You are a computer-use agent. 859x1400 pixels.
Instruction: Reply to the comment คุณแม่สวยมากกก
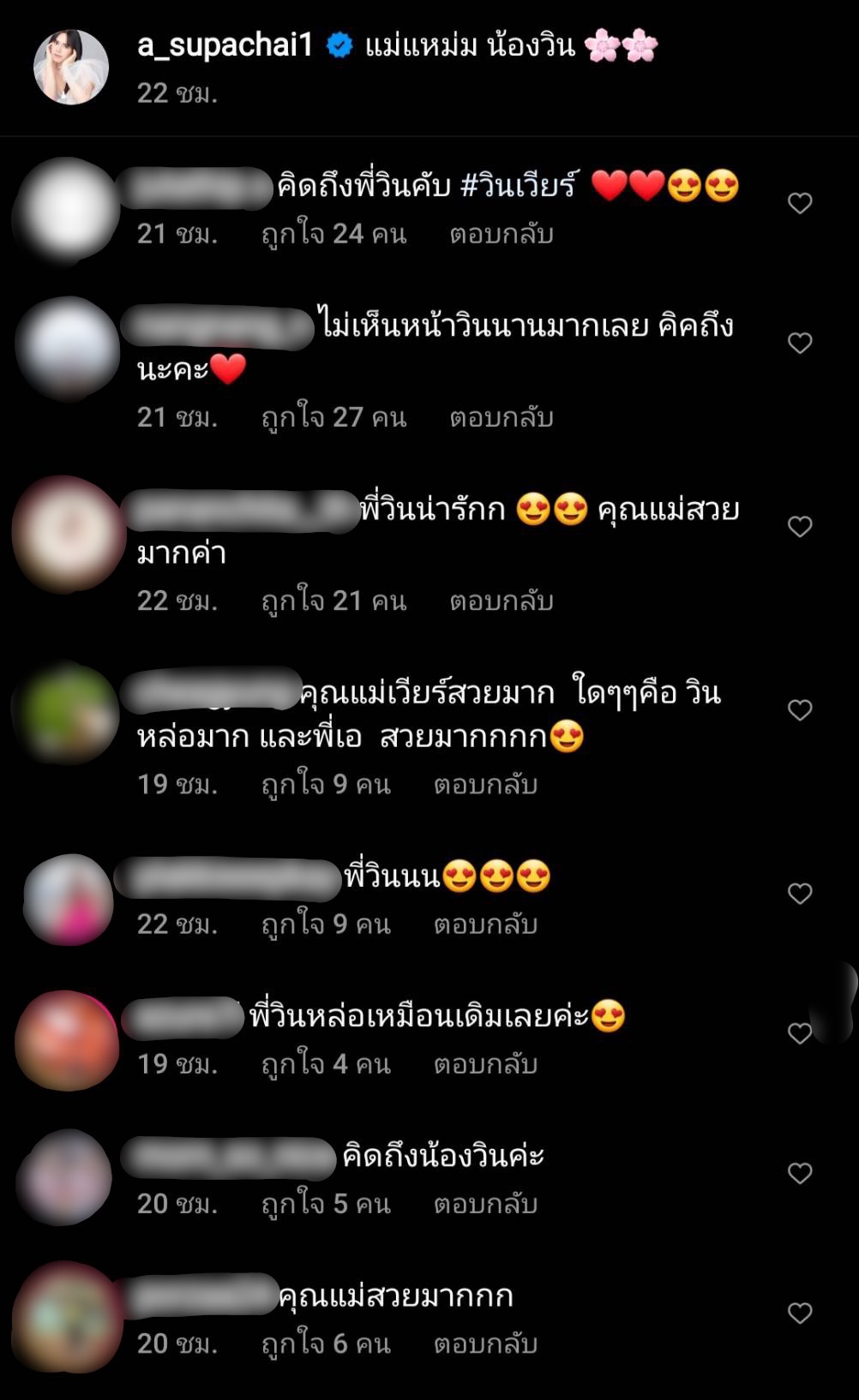(484, 1343)
